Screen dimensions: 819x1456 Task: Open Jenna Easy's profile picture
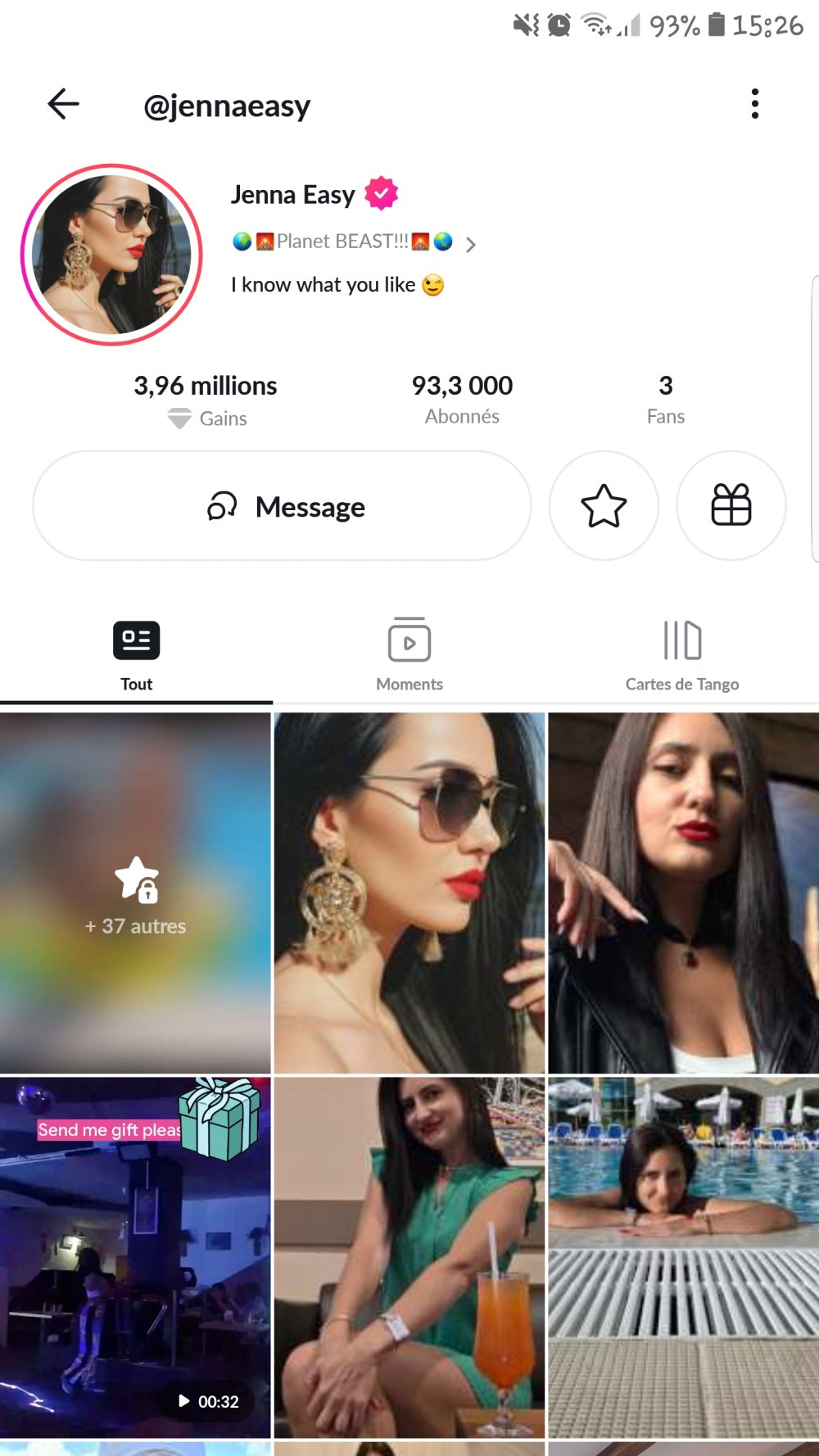[111, 255]
